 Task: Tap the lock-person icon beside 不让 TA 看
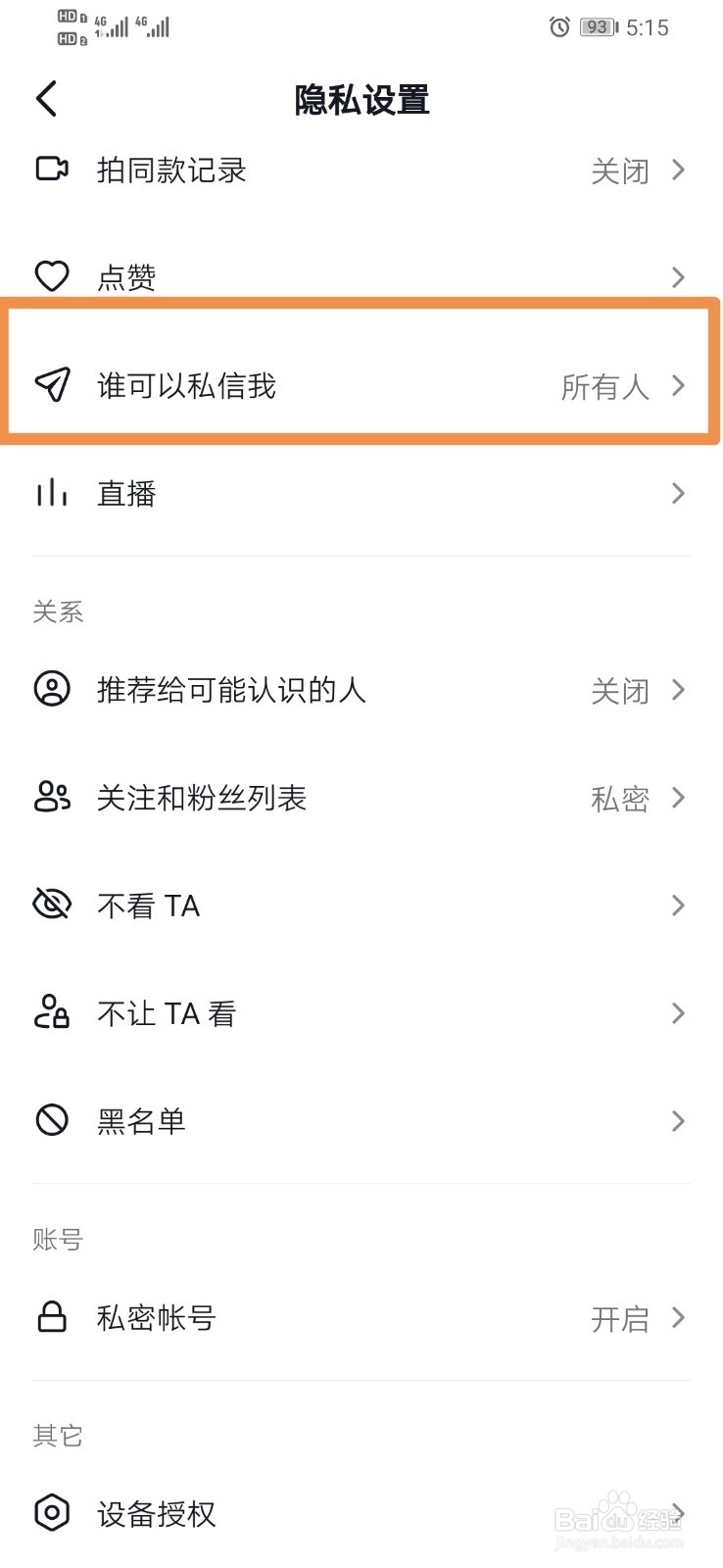(53, 1012)
